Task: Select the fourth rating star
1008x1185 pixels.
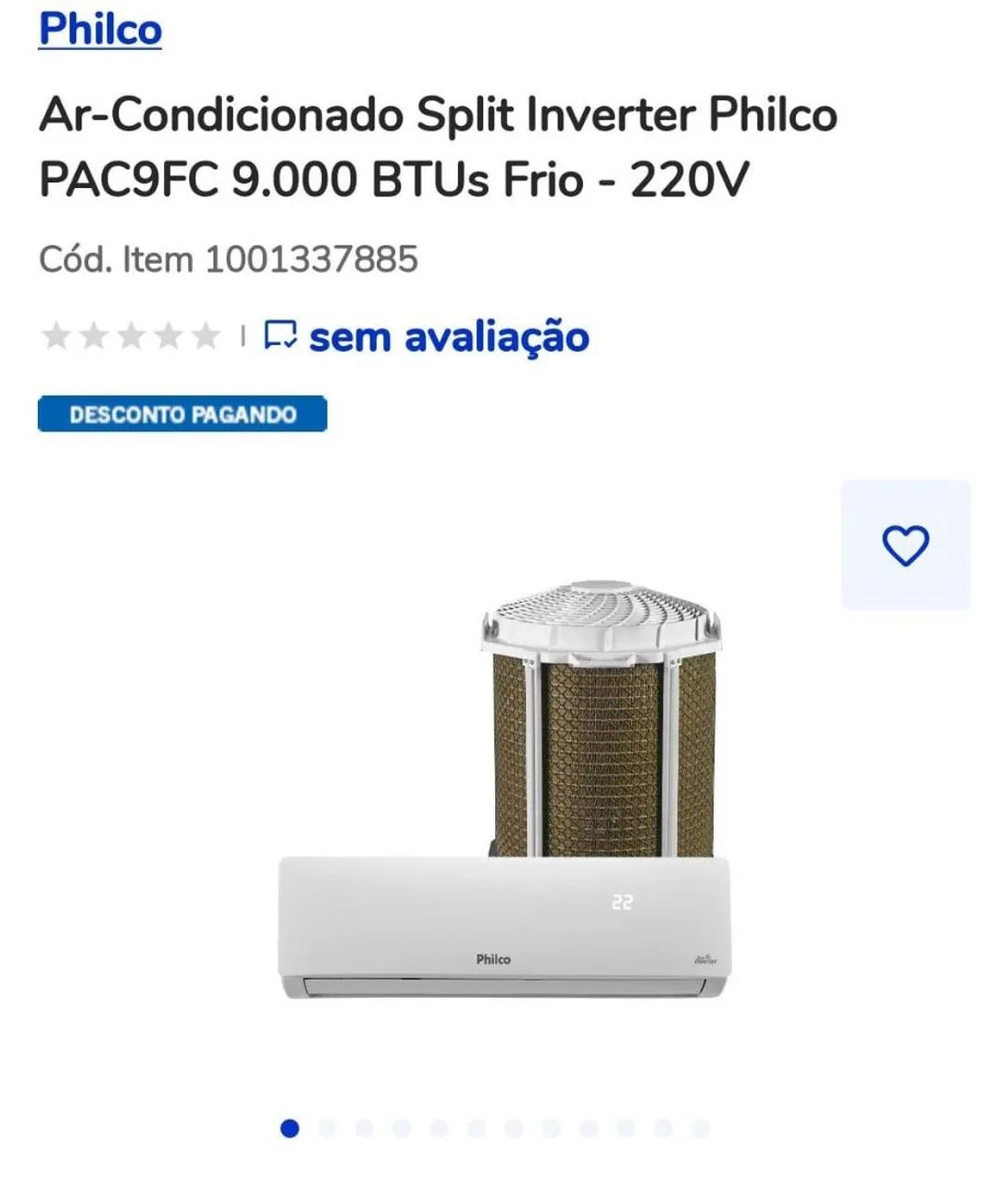Action: (173, 337)
